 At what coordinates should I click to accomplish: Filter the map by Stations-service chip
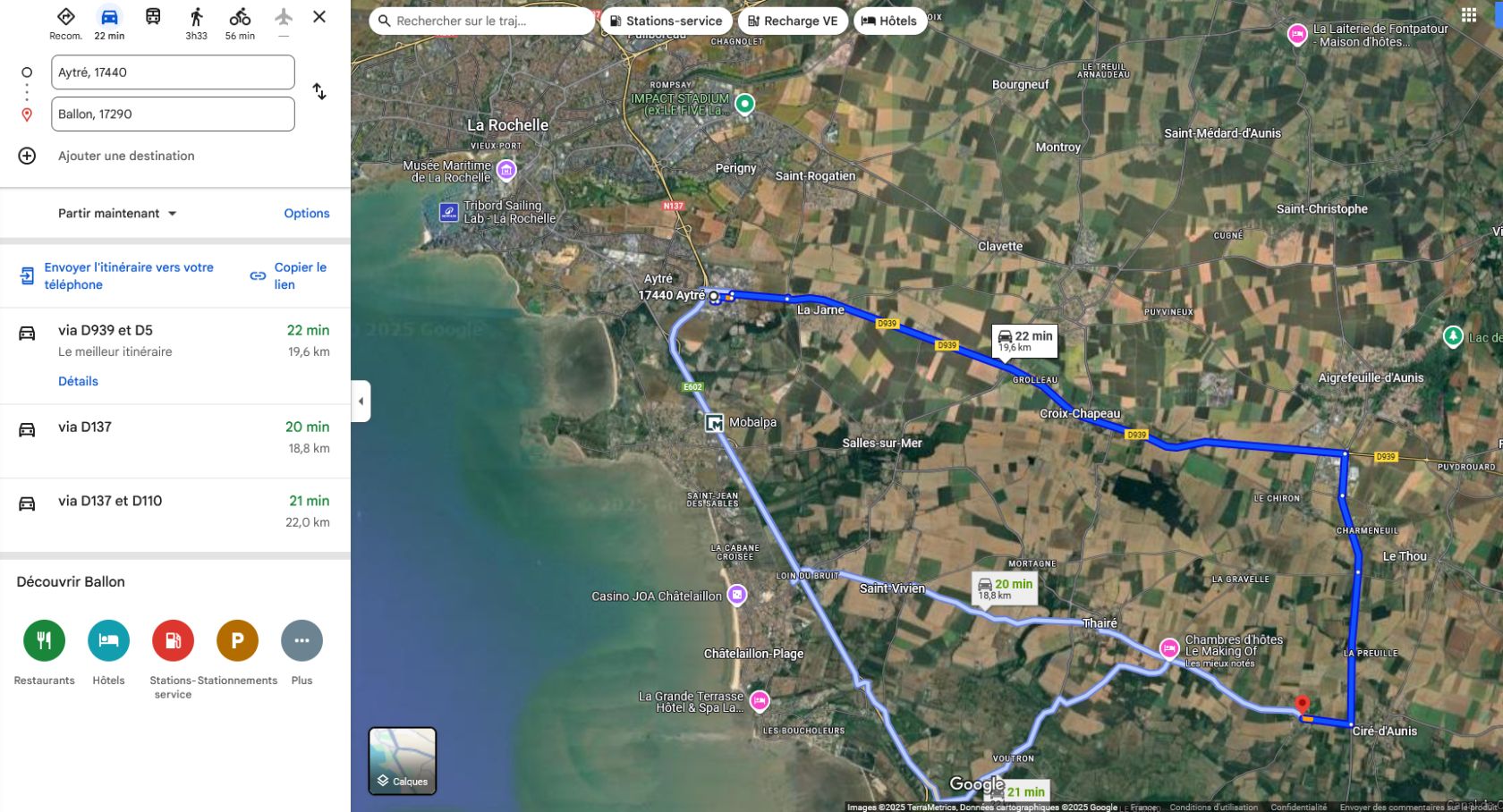(x=666, y=21)
